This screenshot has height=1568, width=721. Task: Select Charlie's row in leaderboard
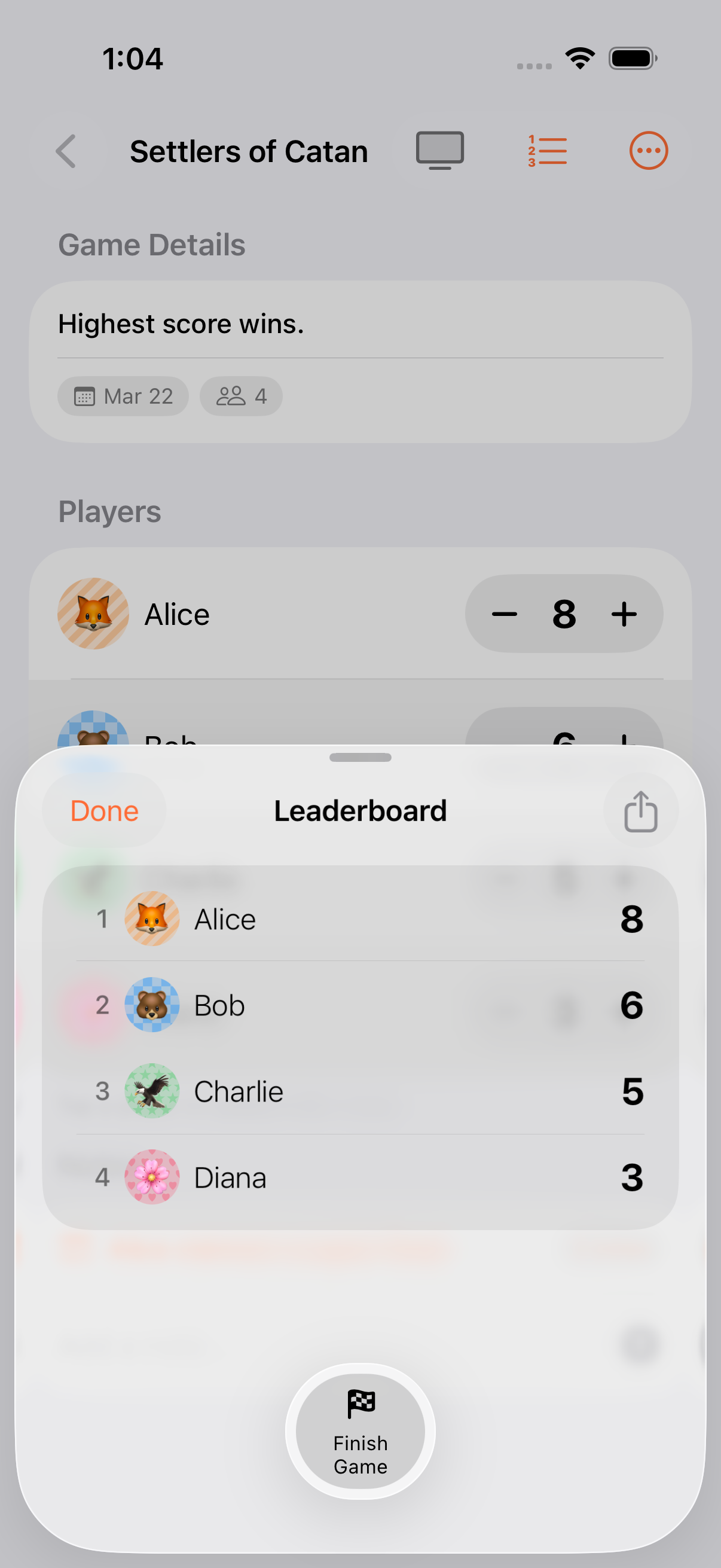[x=360, y=1091]
